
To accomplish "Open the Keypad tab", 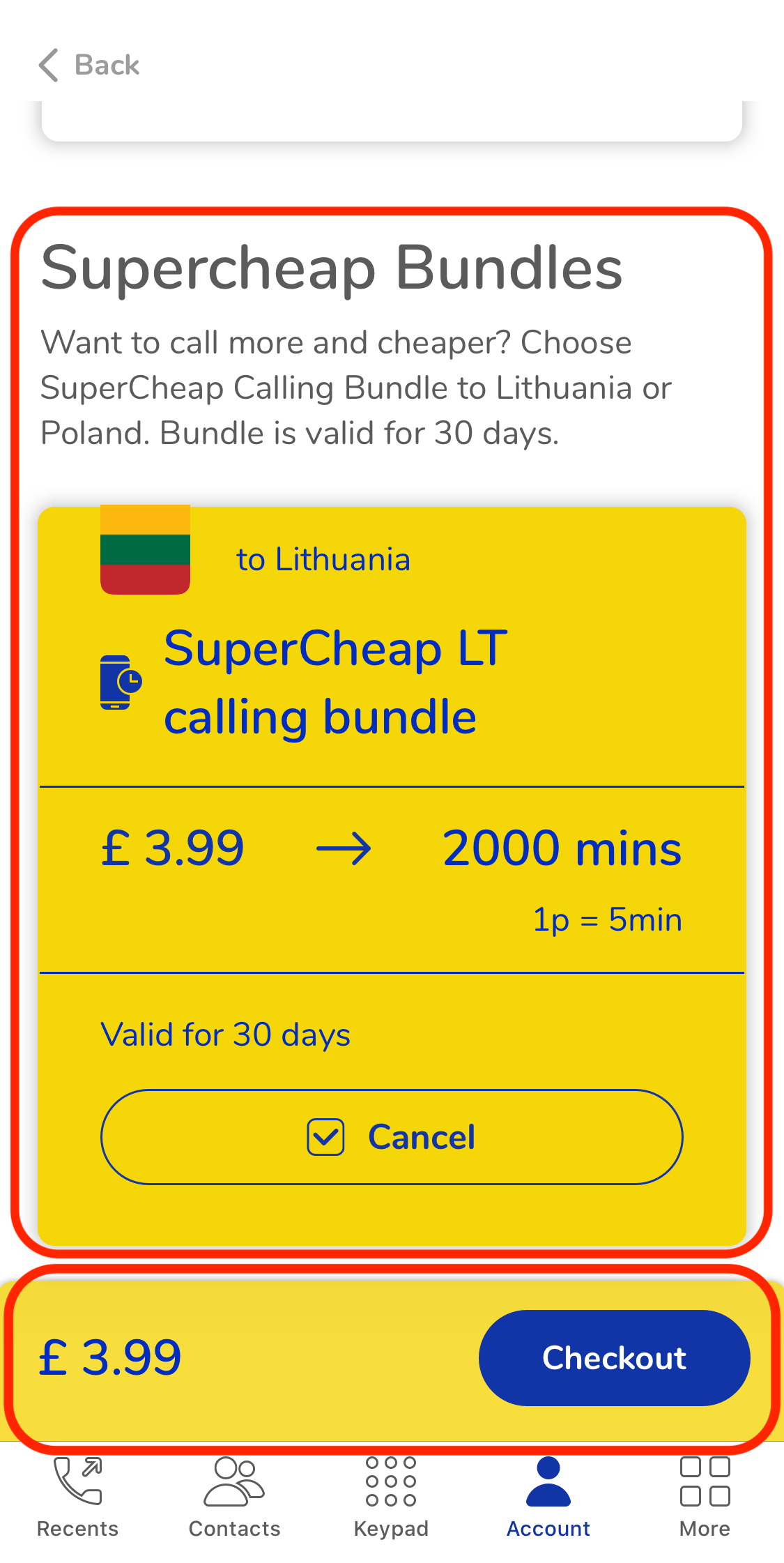I will click(x=391, y=1497).
